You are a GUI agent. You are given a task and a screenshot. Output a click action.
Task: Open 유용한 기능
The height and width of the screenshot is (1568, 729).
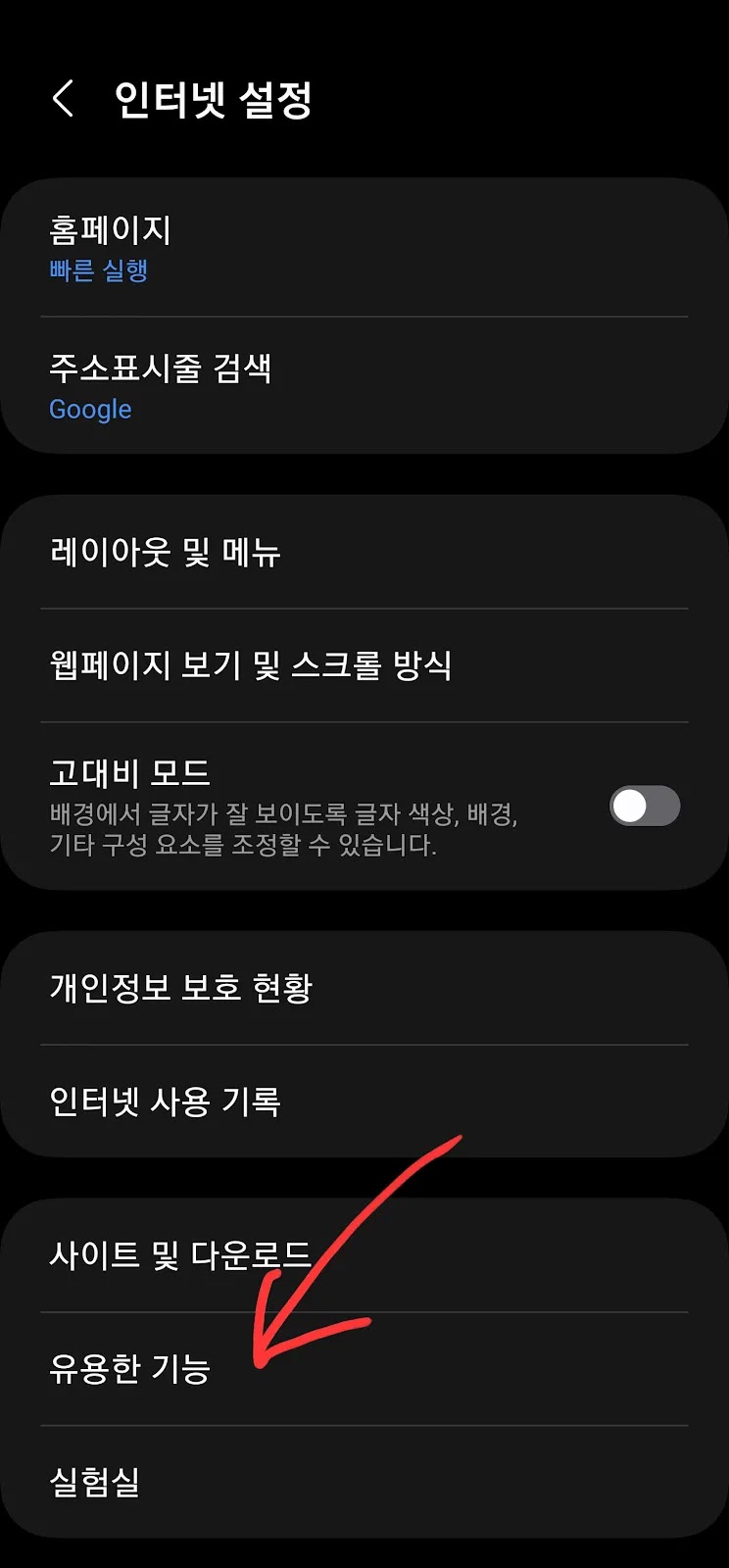[364, 1369]
